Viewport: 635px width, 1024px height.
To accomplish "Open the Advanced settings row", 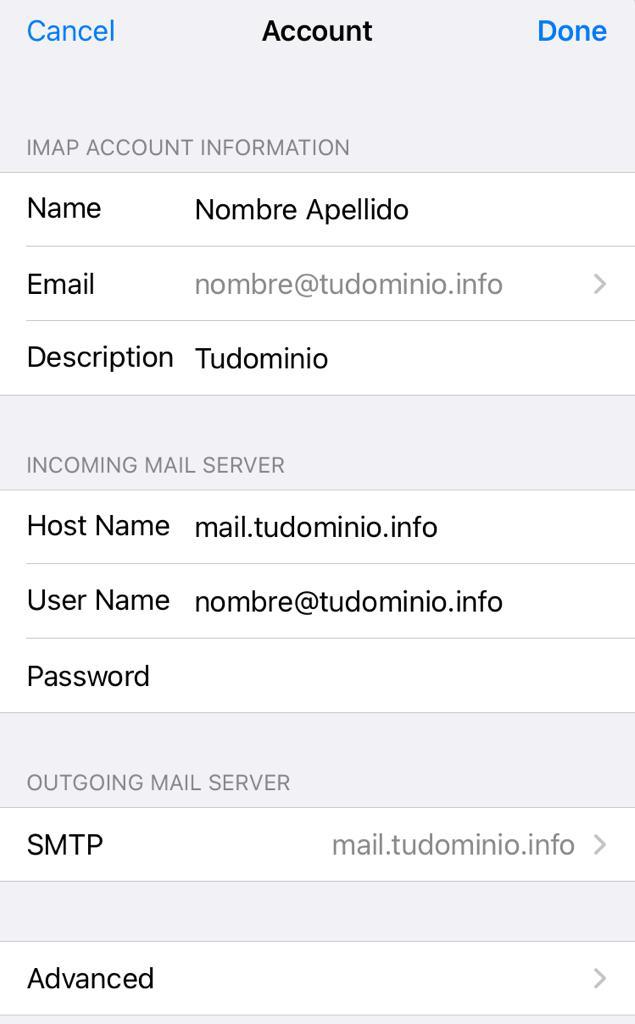I will click(318, 978).
